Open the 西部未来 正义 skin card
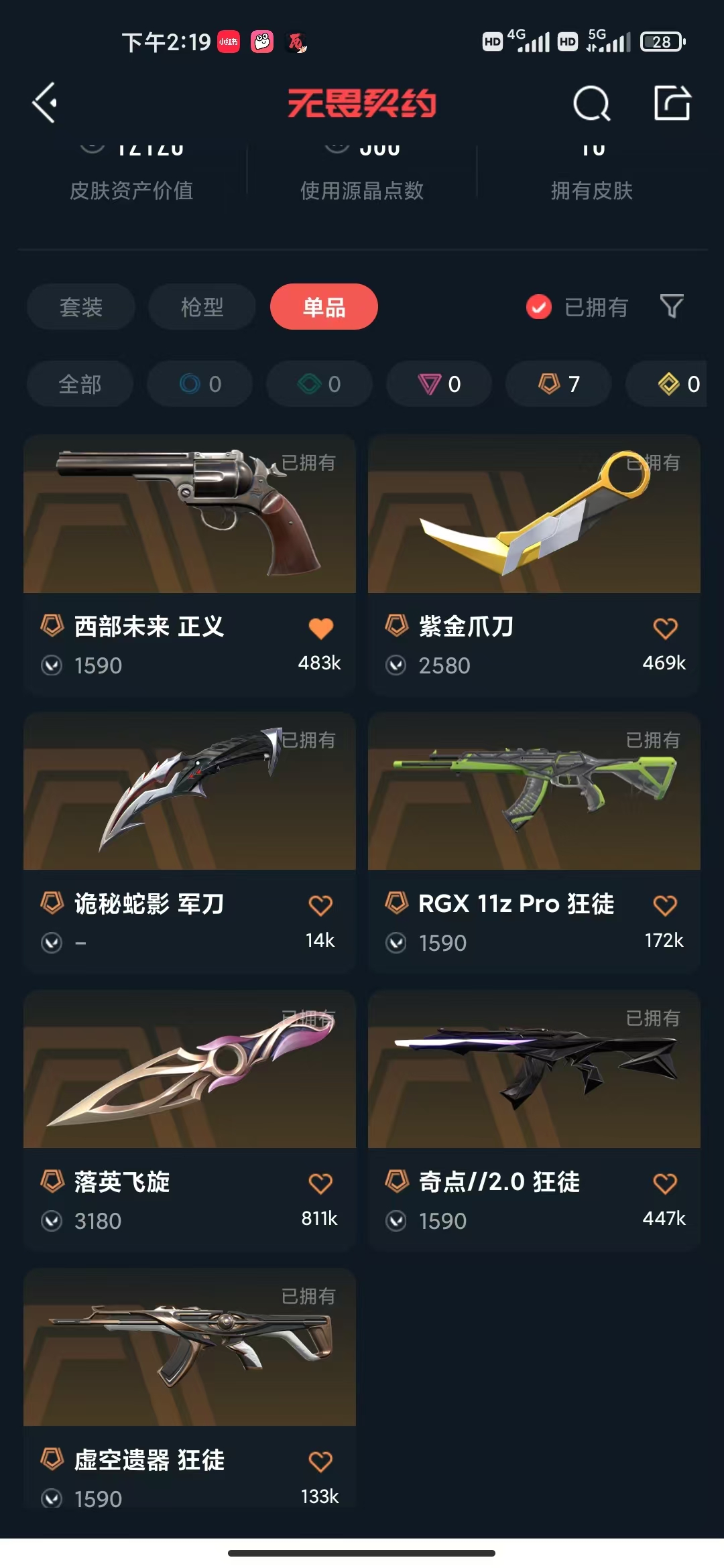The width and height of the screenshot is (724, 1568). pyautogui.click(x=190, y=566)
